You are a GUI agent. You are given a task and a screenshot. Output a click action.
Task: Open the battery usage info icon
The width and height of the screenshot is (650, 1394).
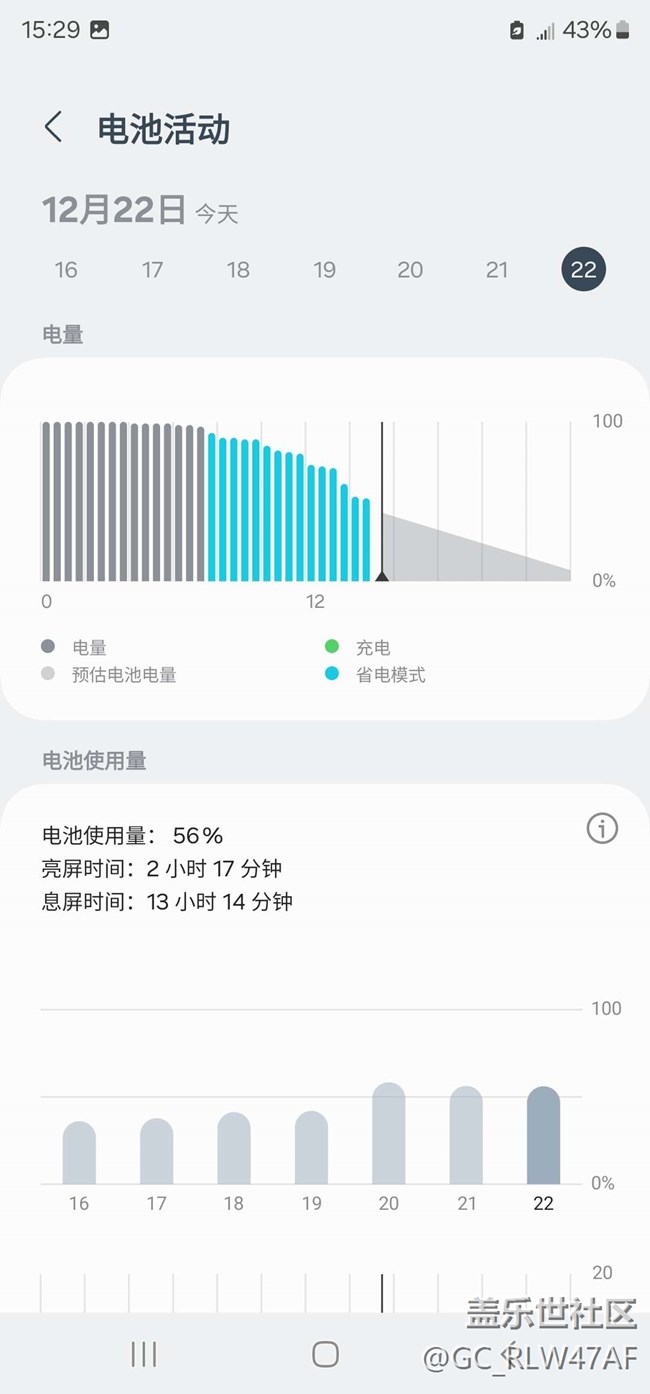(602, 828)
